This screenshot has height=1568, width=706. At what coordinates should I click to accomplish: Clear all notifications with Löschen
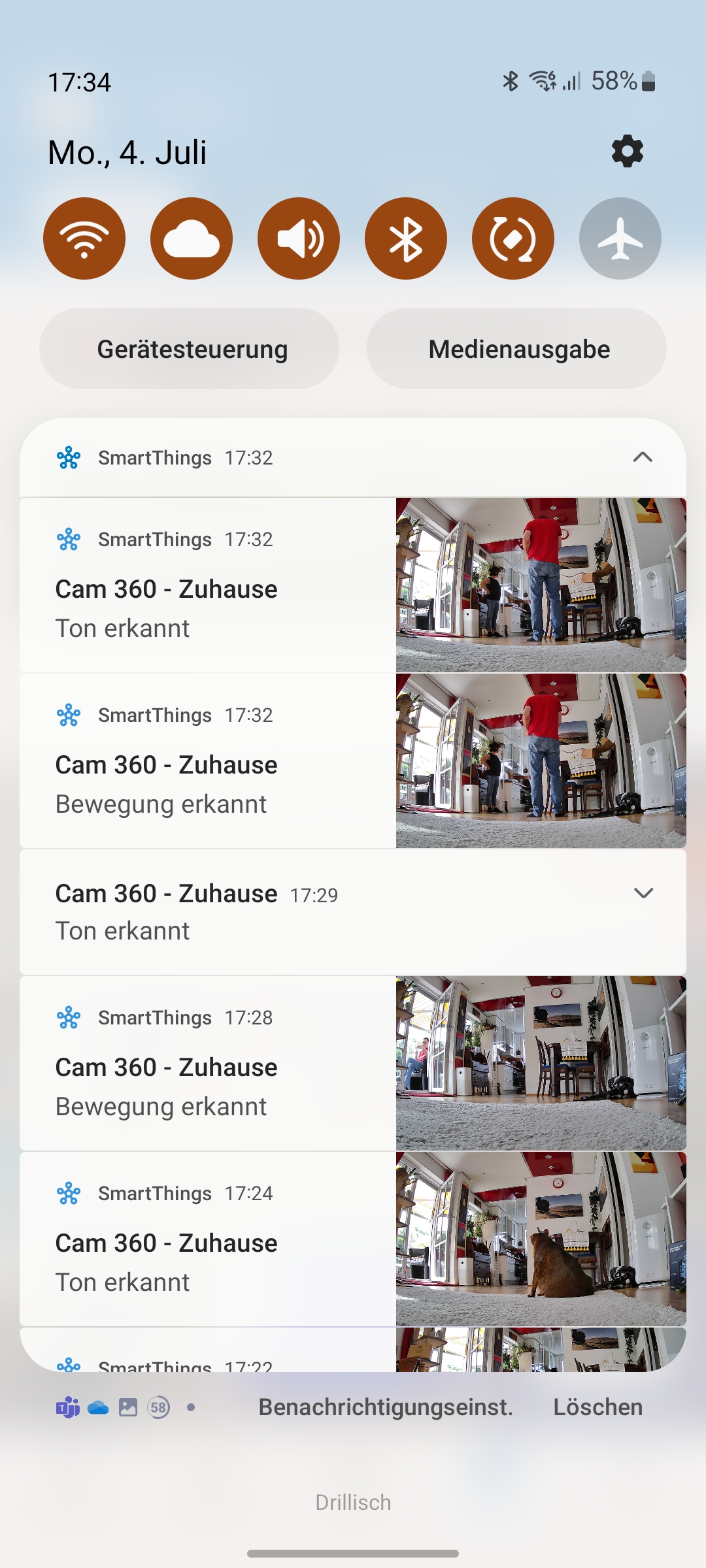[x=597, y=1407]
